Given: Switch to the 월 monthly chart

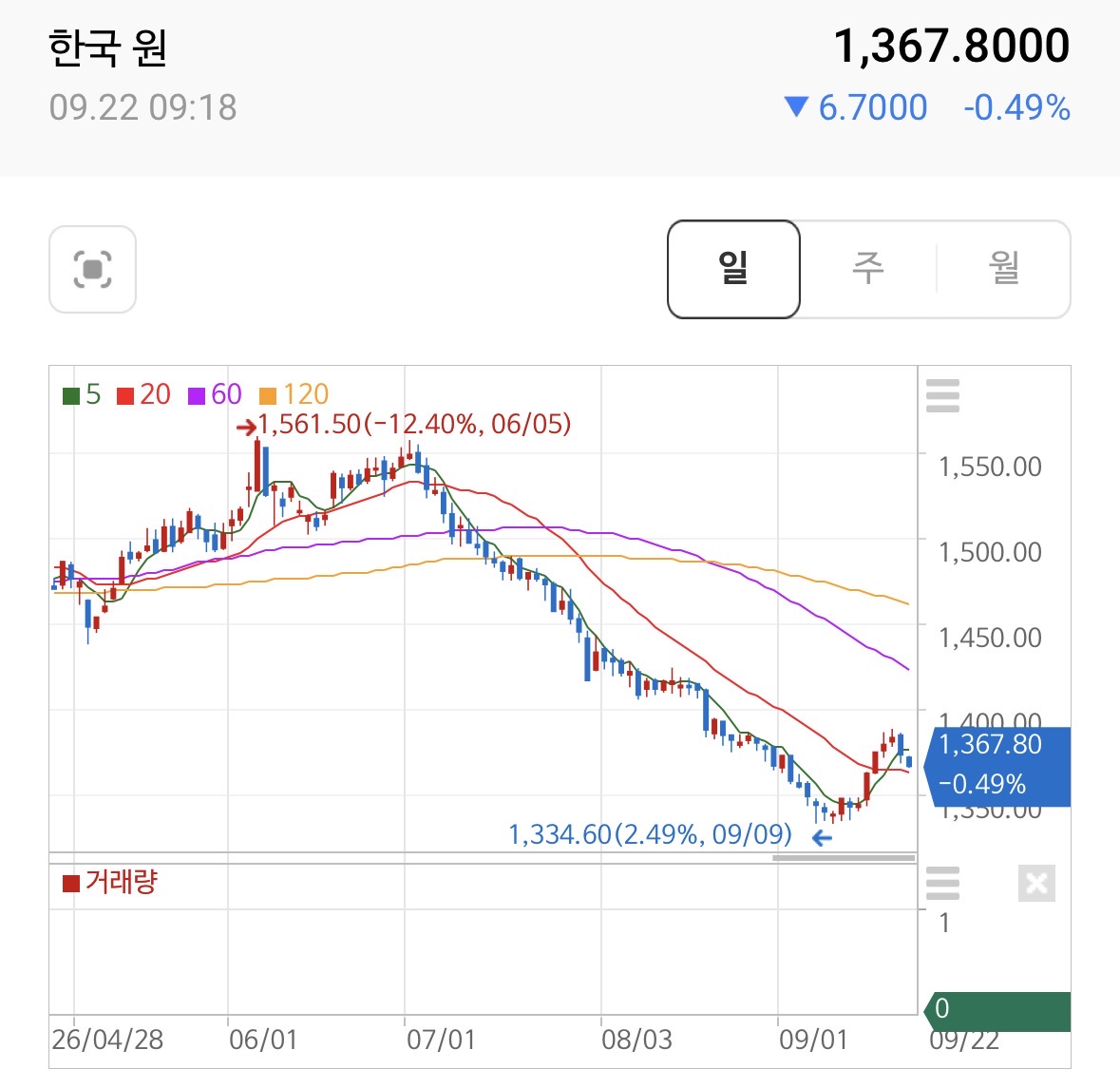Looking at the screenshot, I should 1003,269.
